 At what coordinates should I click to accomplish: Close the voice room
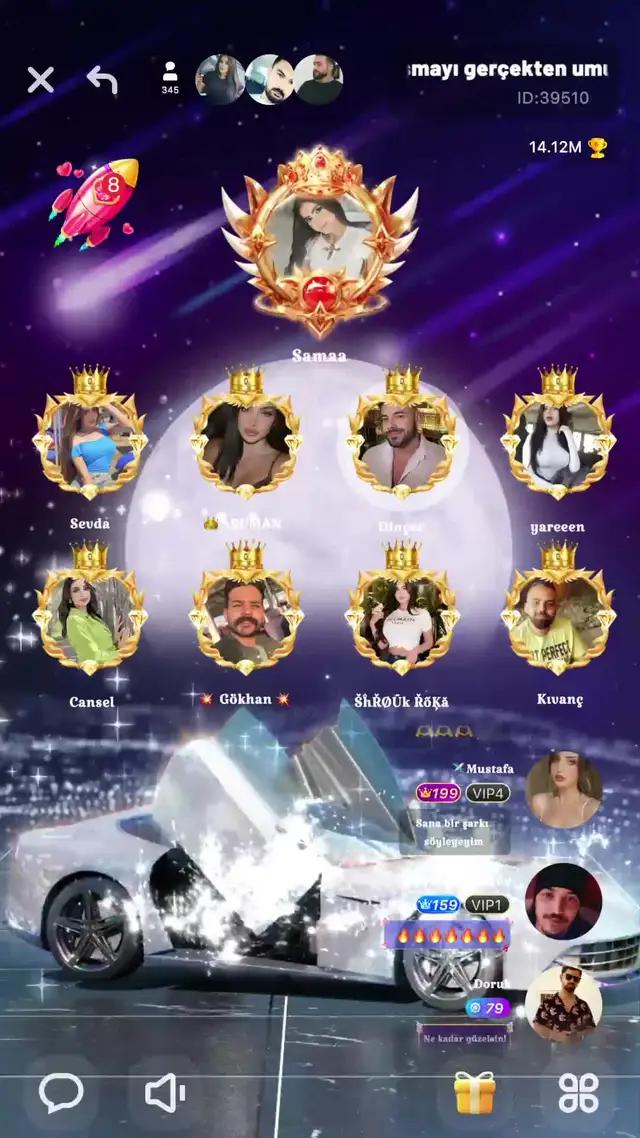(x=40, y=80)
